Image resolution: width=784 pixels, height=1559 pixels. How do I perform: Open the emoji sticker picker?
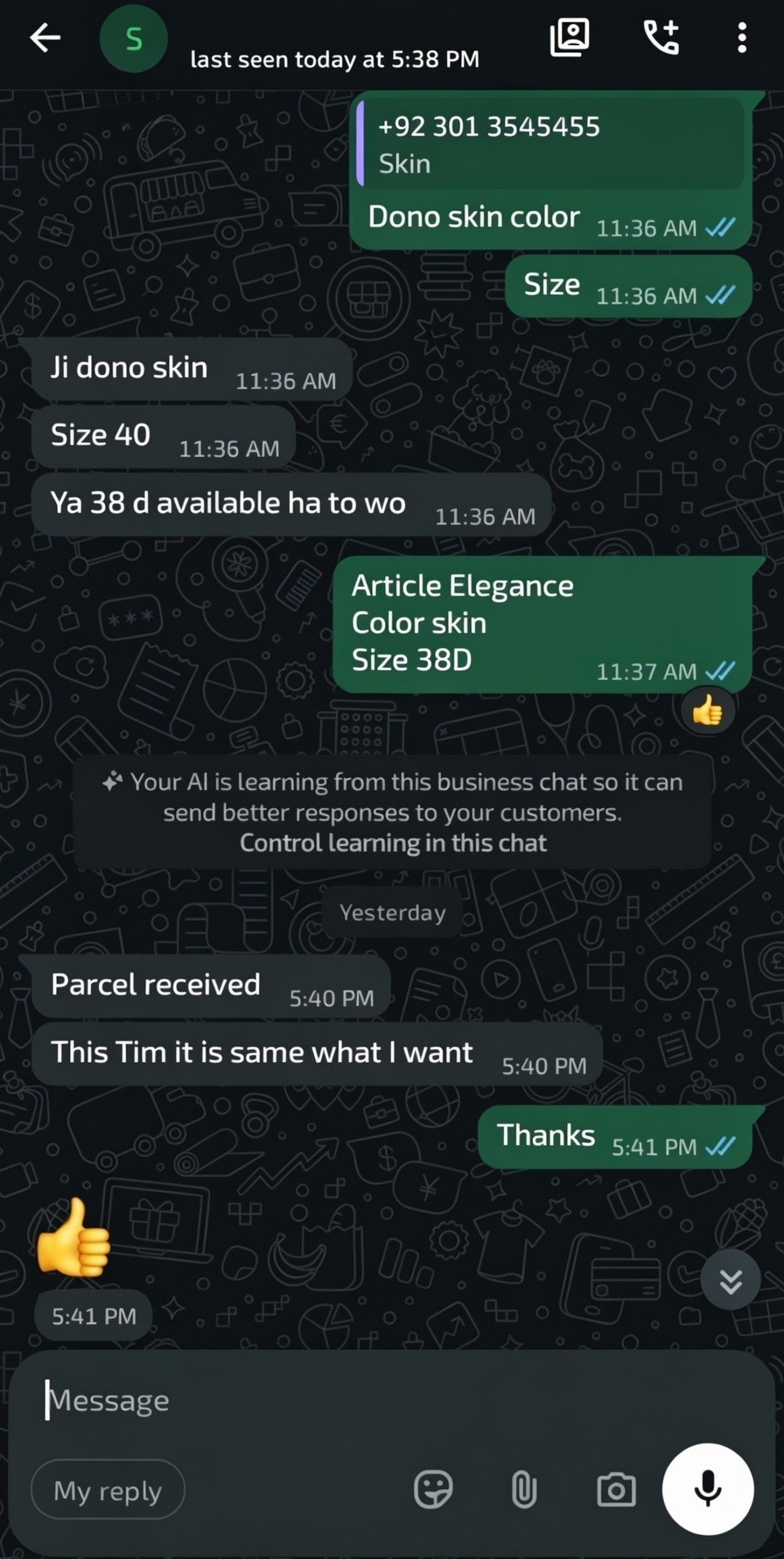click(x=433, y=1489)
